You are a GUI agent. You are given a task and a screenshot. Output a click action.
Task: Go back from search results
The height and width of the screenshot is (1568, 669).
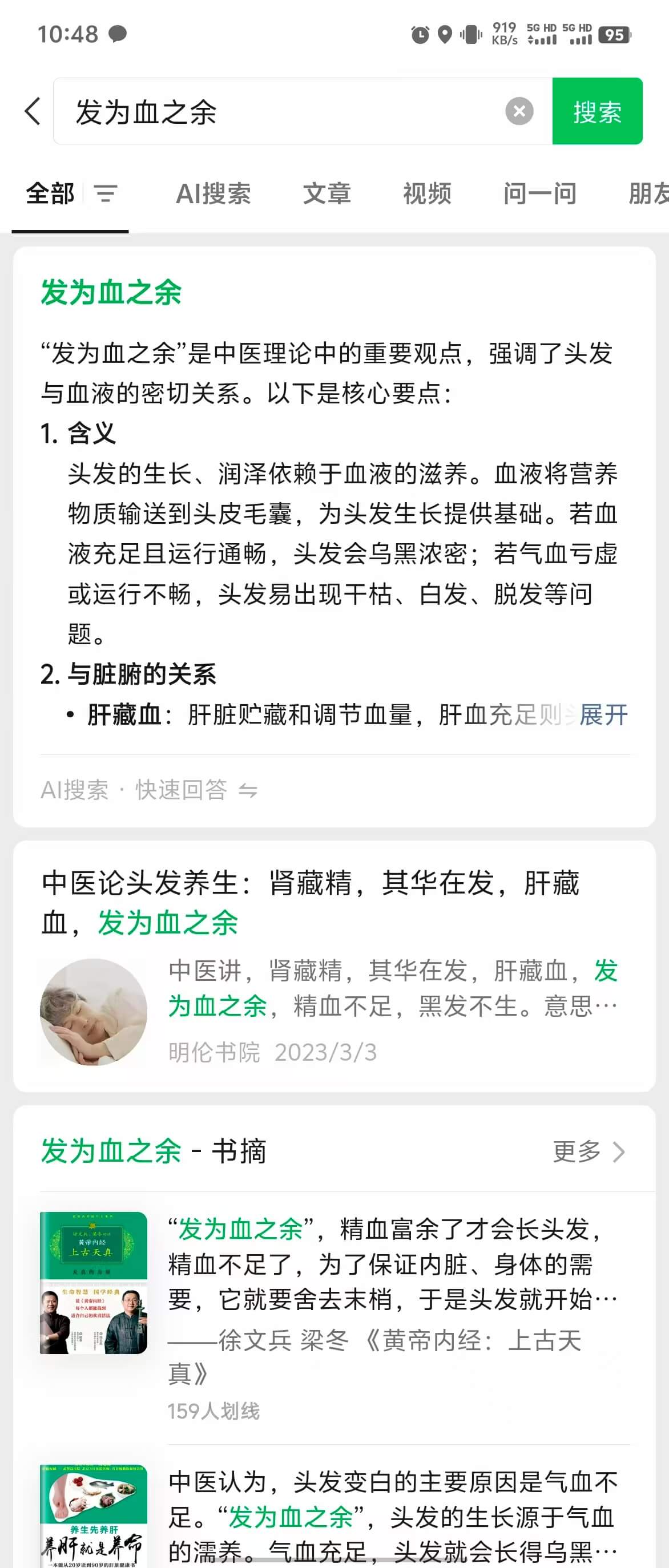[33, 111]
